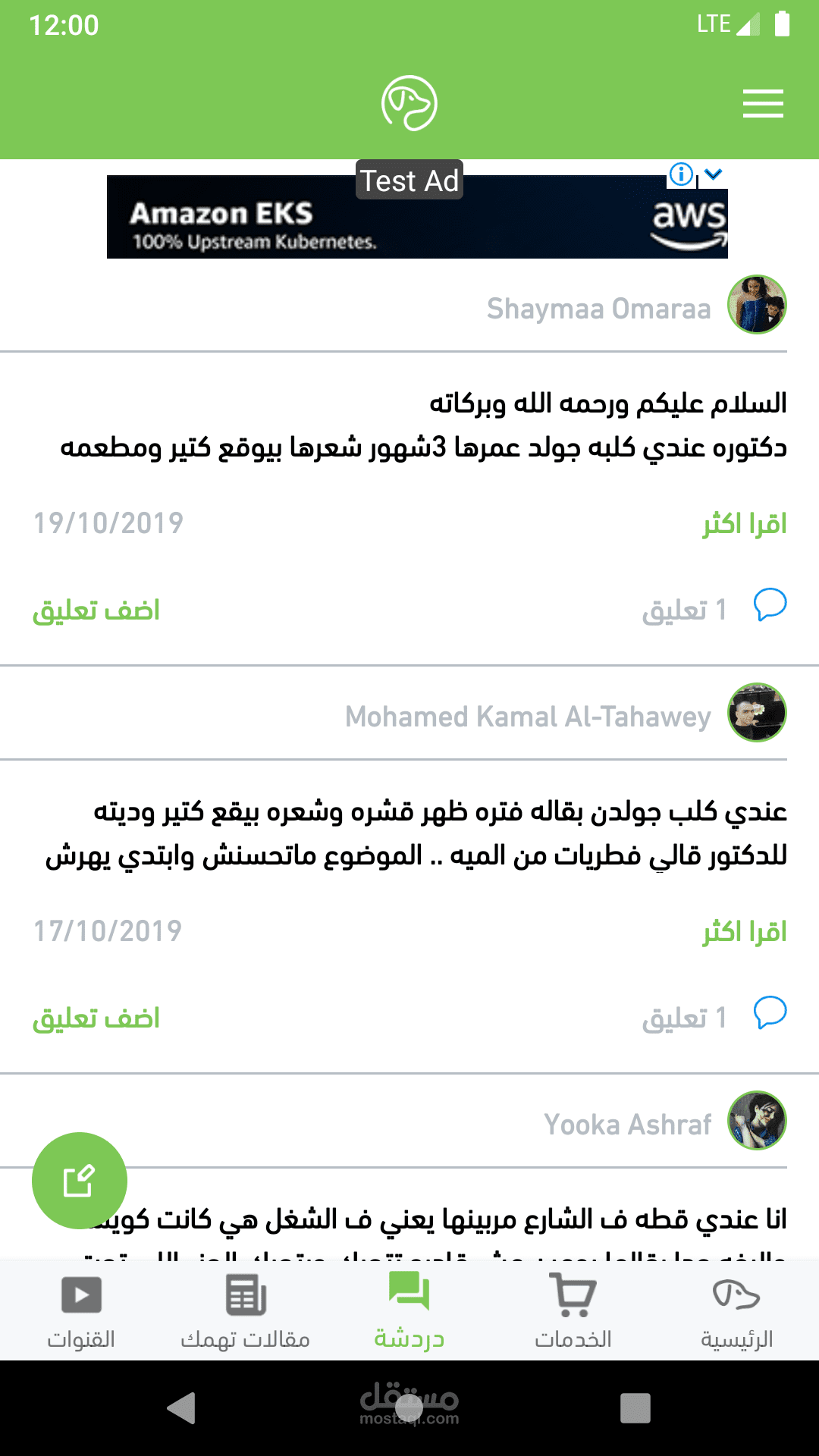Read more of Mohamed Kamal Al-Tahawey's post
819x1456 pixels.
[744, 932]
